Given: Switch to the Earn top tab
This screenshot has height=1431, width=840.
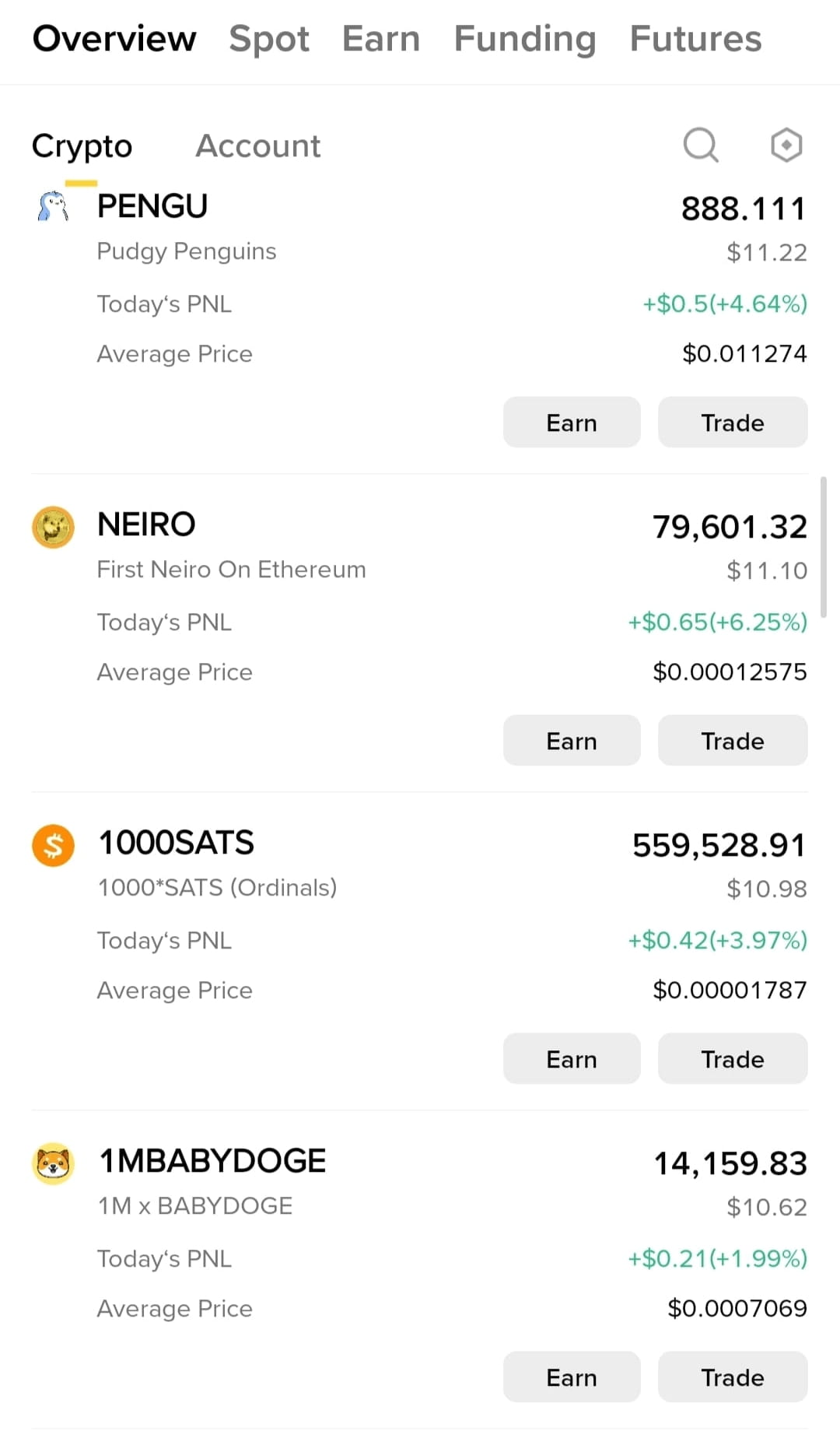Looking at the screenshot, I should [381, 39].
